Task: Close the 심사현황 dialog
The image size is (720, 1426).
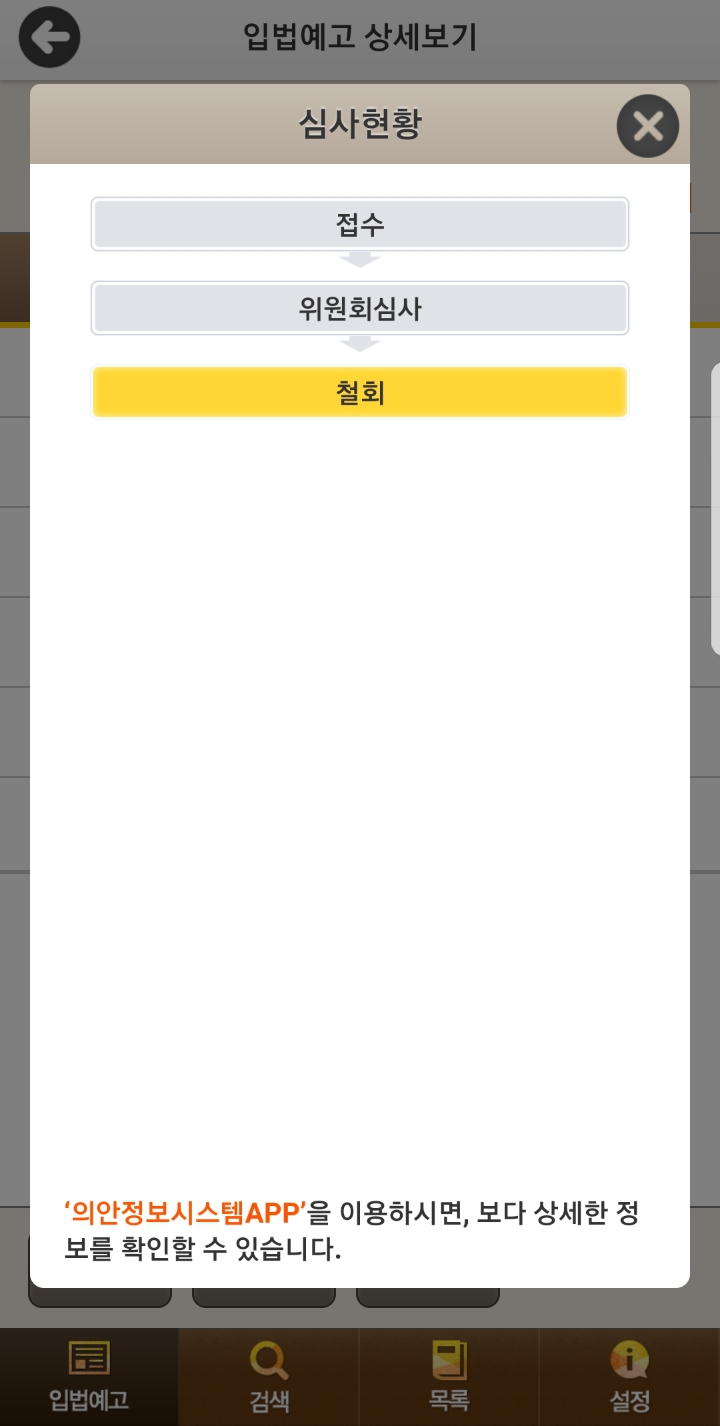Action: click(x=647, y=126)
